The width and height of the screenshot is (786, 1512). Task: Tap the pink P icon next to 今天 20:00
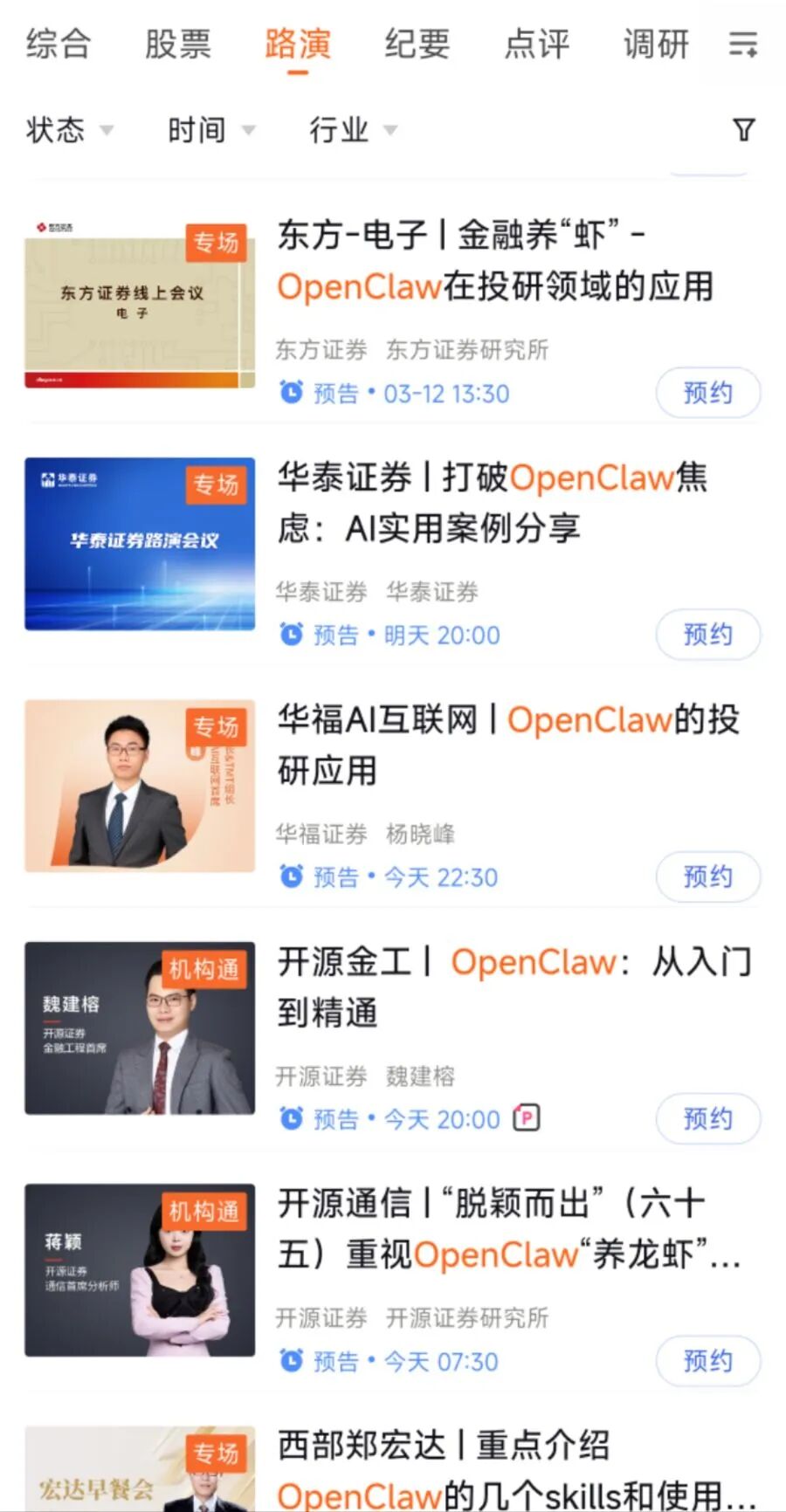[525, 1118]
